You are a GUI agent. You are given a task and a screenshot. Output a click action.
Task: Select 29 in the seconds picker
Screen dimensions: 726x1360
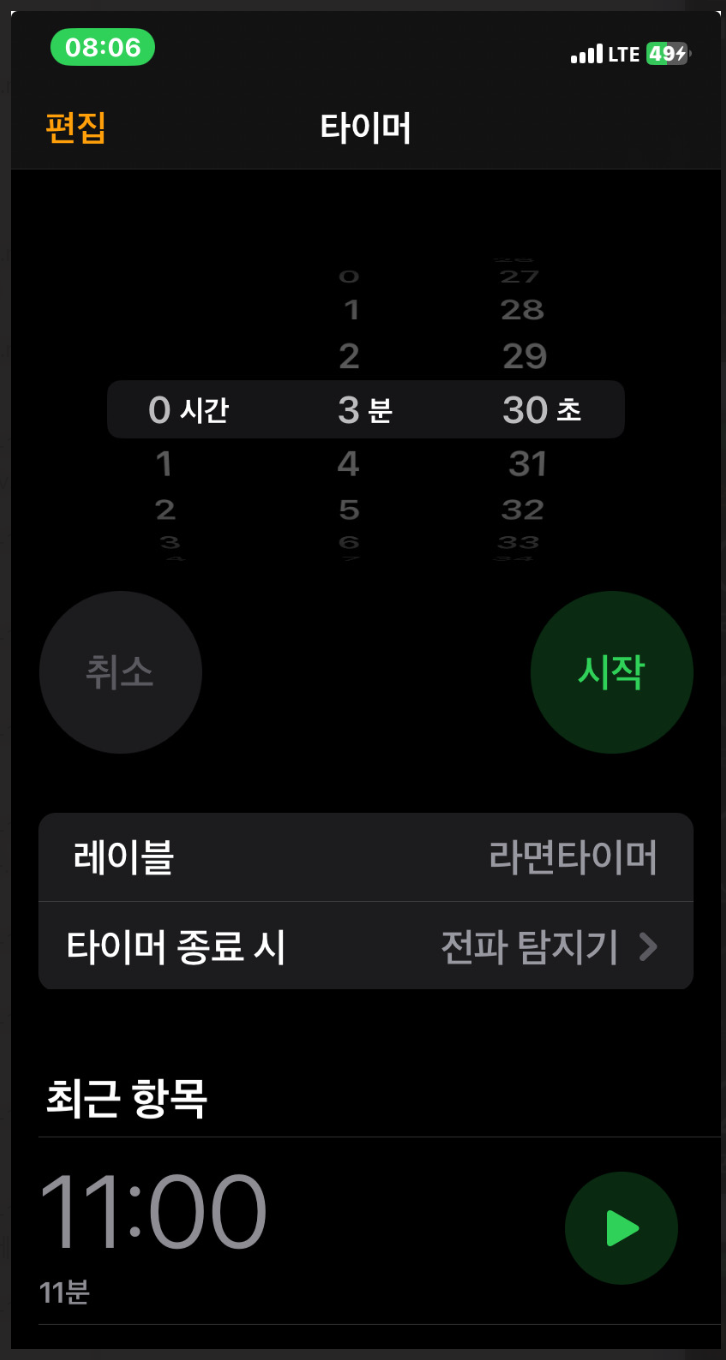pyautogui.click(x=524, y=356)
